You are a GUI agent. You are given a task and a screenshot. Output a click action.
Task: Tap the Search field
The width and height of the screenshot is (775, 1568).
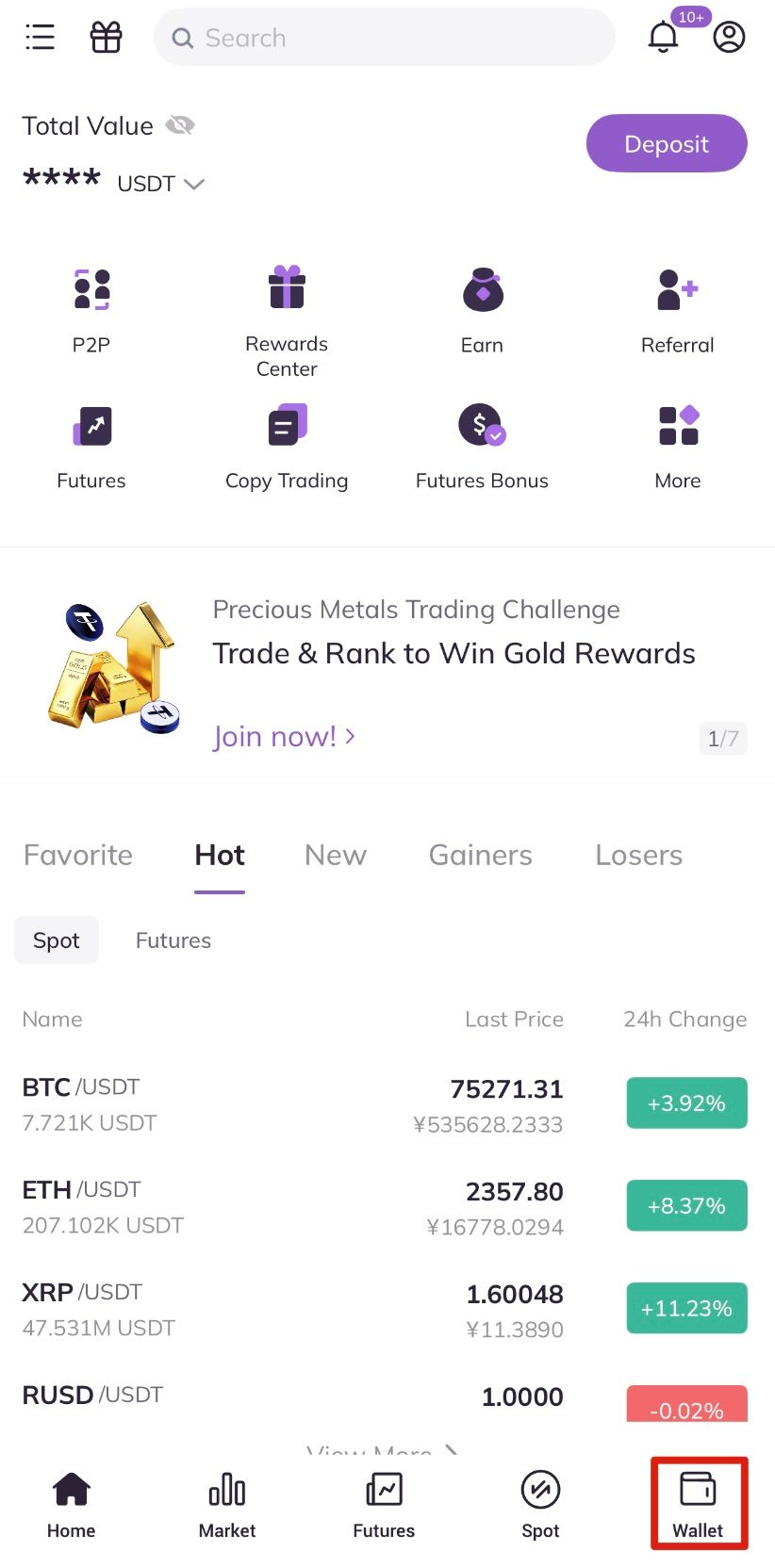pyautogui.click(x=385, y=38)
